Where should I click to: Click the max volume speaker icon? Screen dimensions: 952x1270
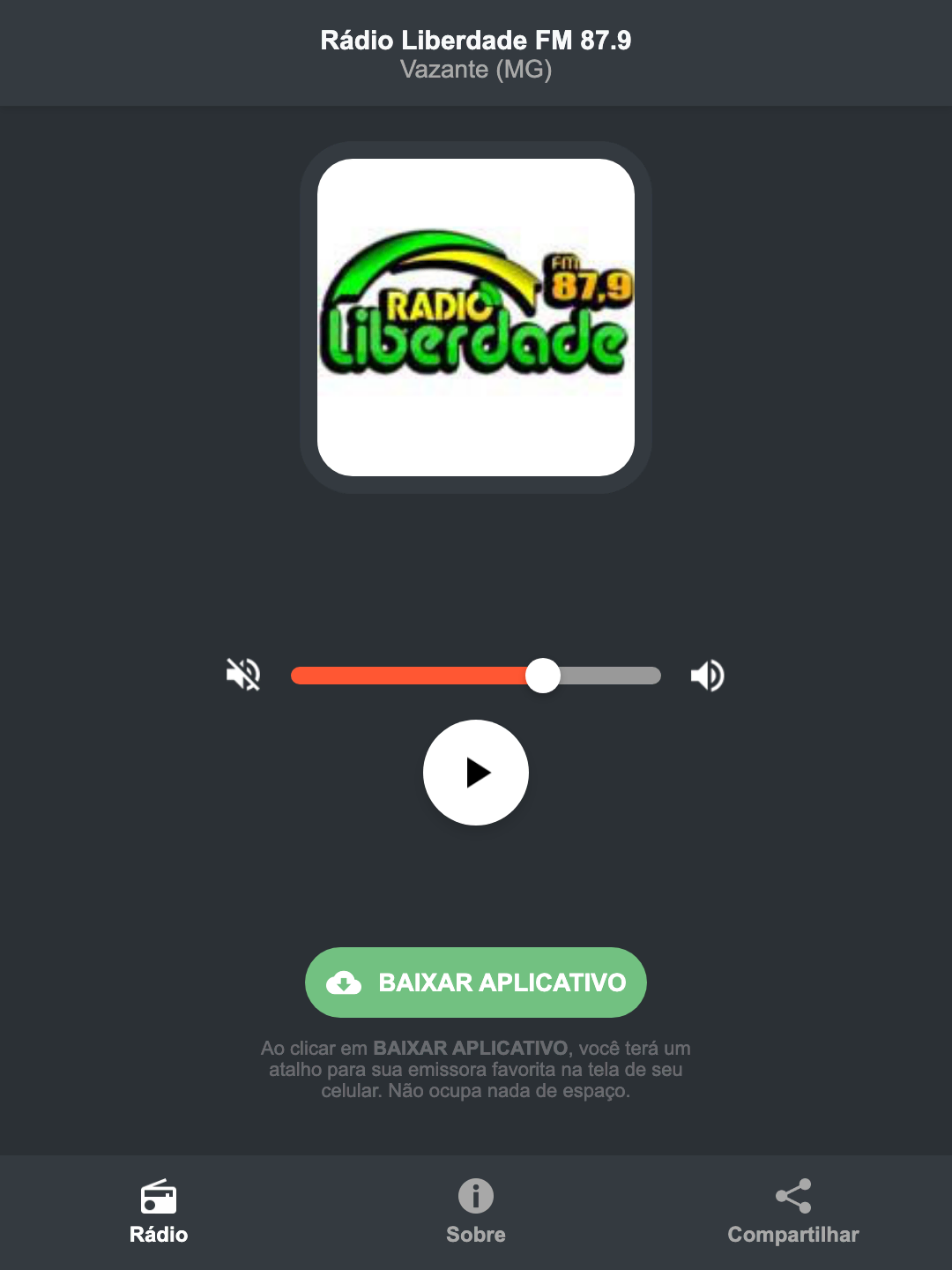pos(706,675)
